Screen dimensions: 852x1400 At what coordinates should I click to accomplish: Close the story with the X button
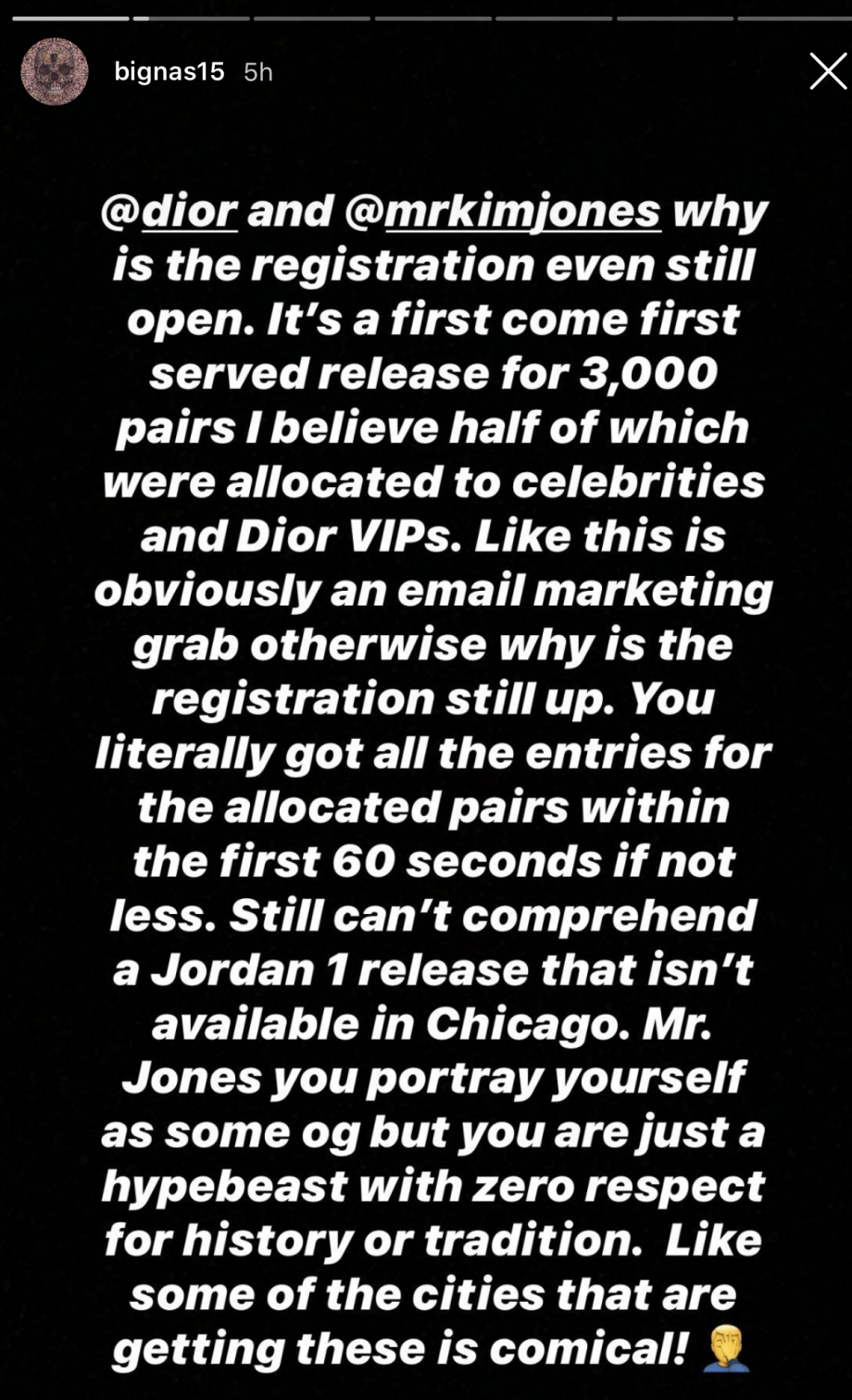[x=827, y=71]
